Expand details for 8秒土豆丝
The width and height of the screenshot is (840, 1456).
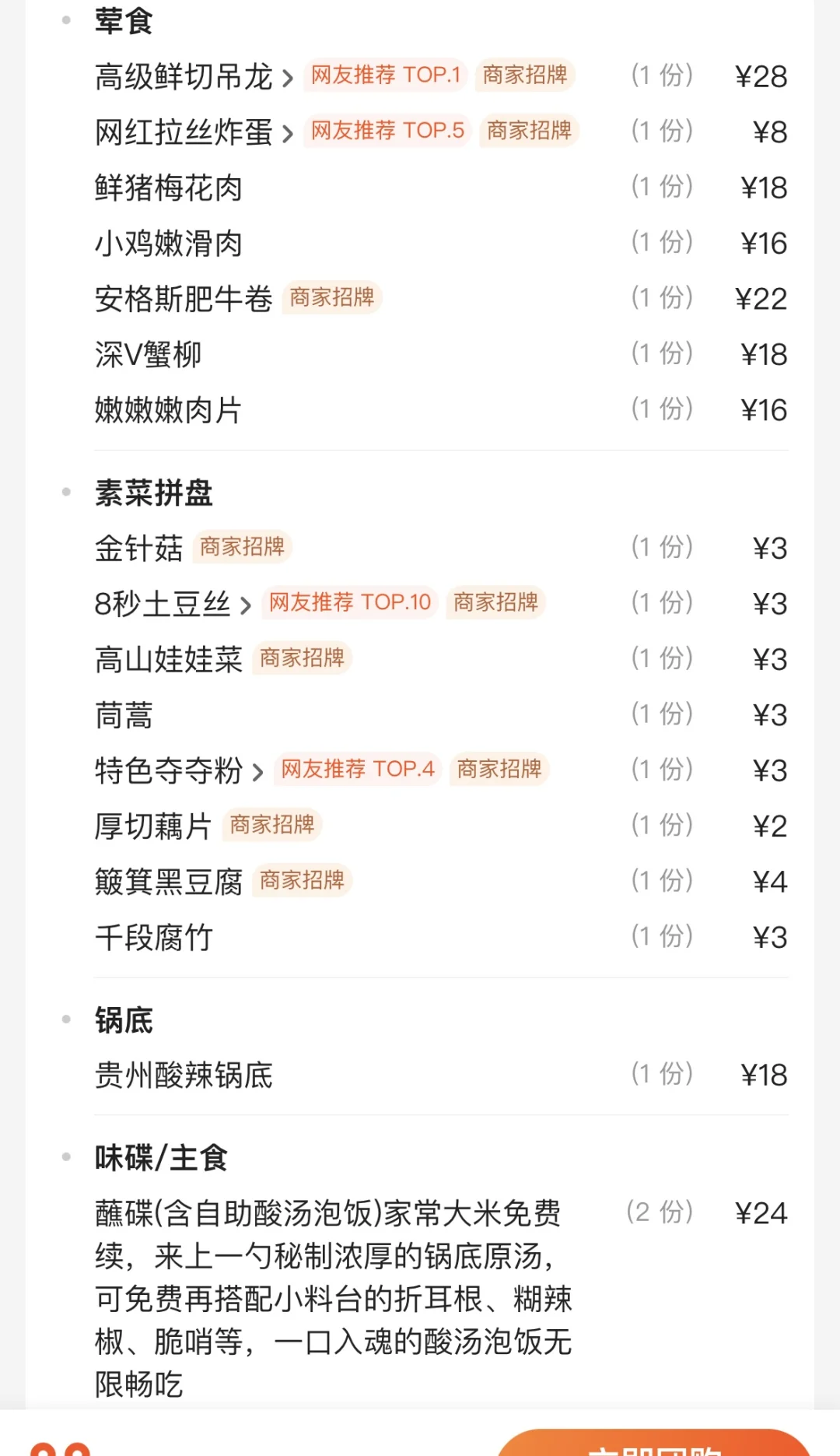(247, 603)
